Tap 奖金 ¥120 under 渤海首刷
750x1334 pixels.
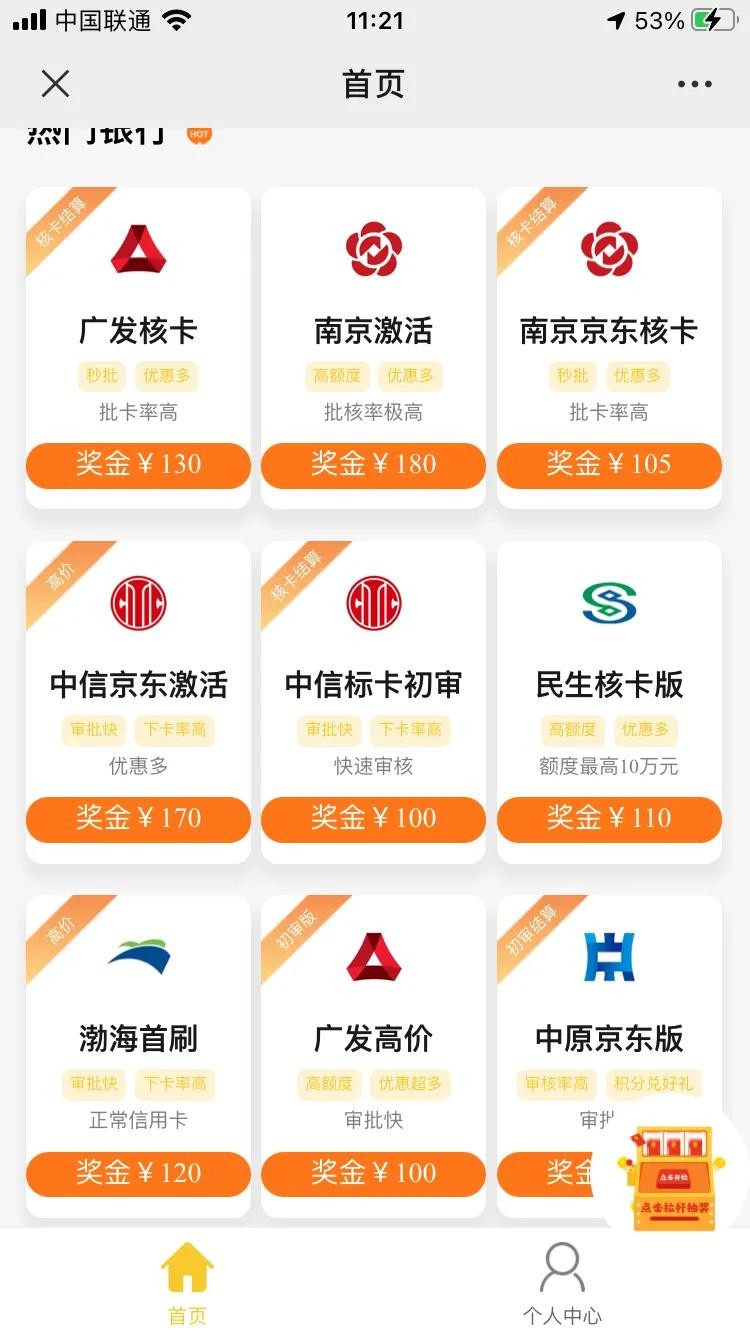point(138,1173)
